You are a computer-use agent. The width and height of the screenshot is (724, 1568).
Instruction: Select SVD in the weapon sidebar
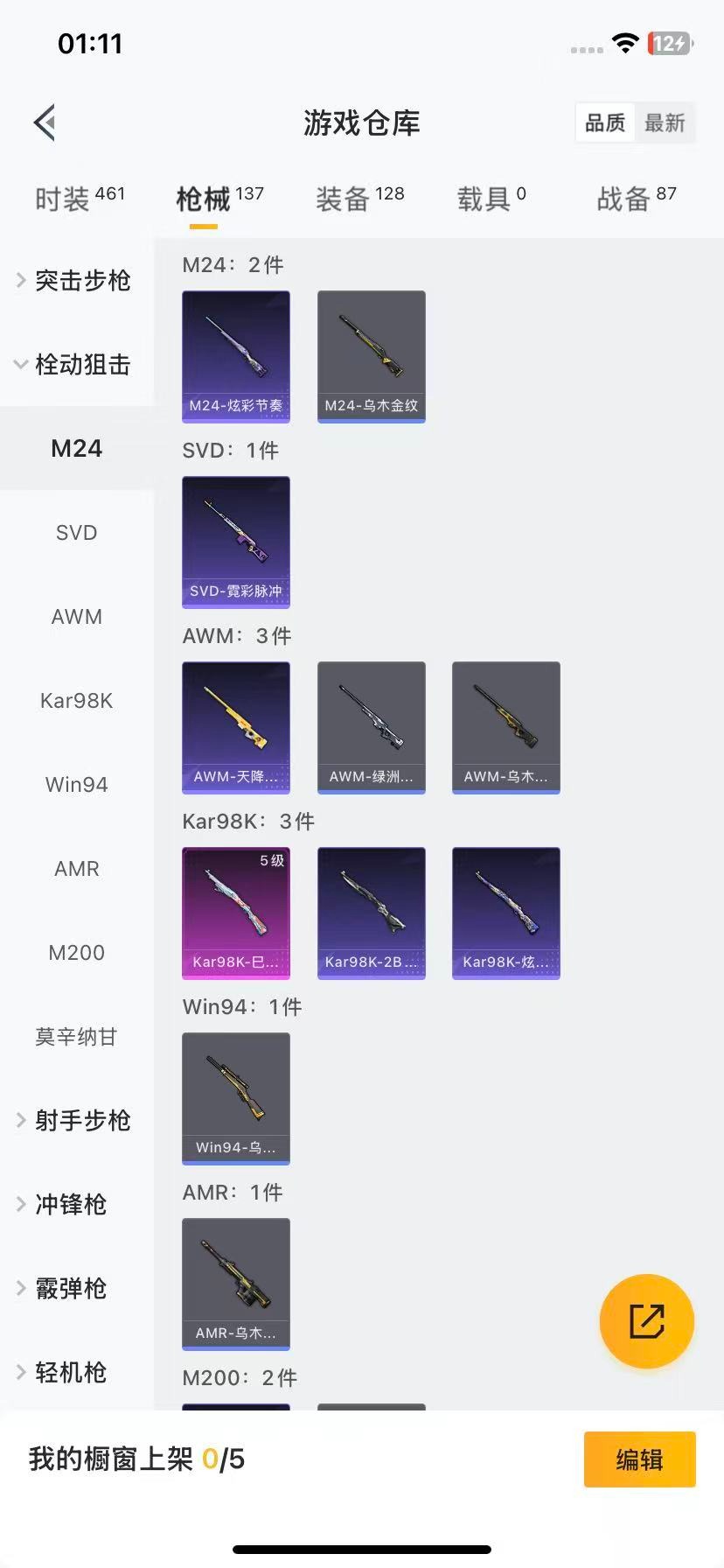pyautogui.click(x=76, y=532)
